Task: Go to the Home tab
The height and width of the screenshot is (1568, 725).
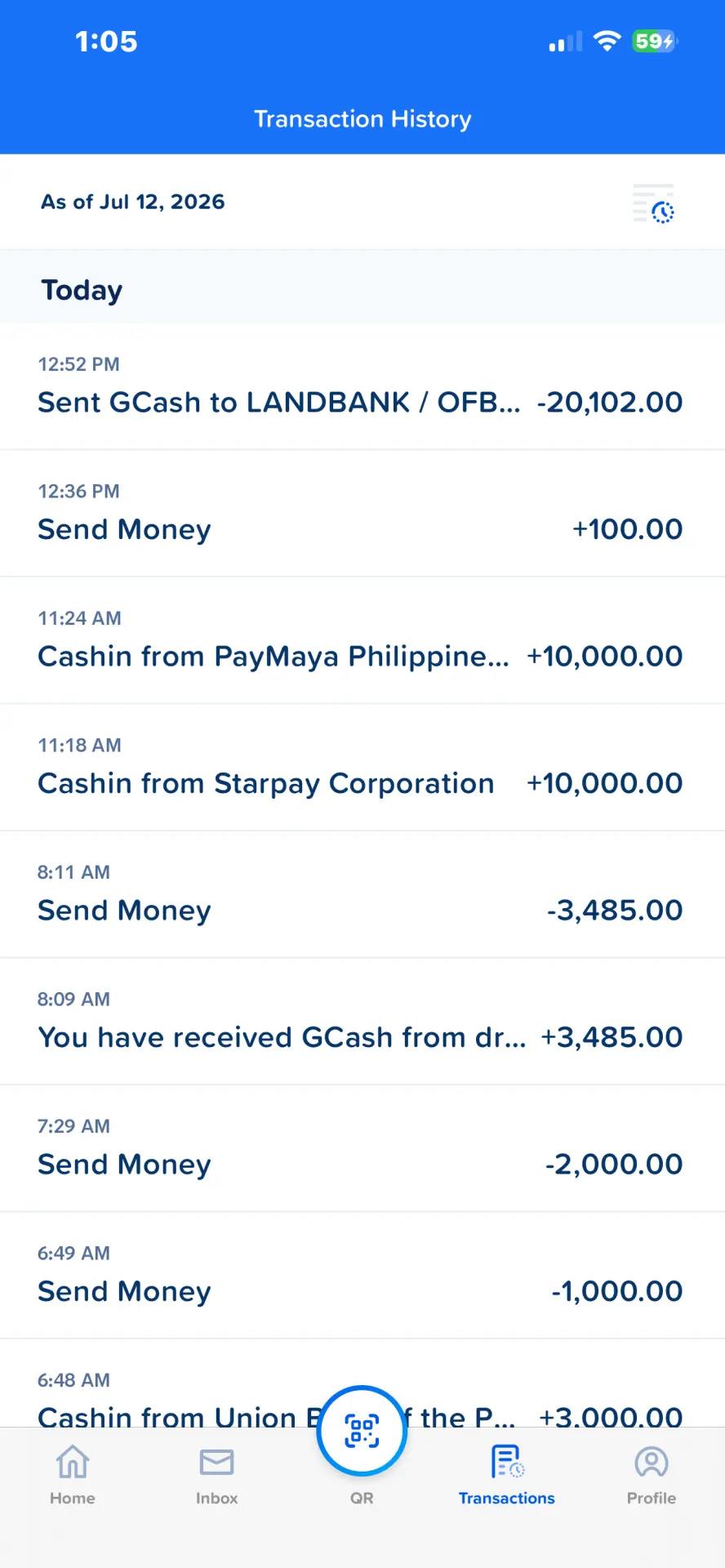Action: (73, 1475)
